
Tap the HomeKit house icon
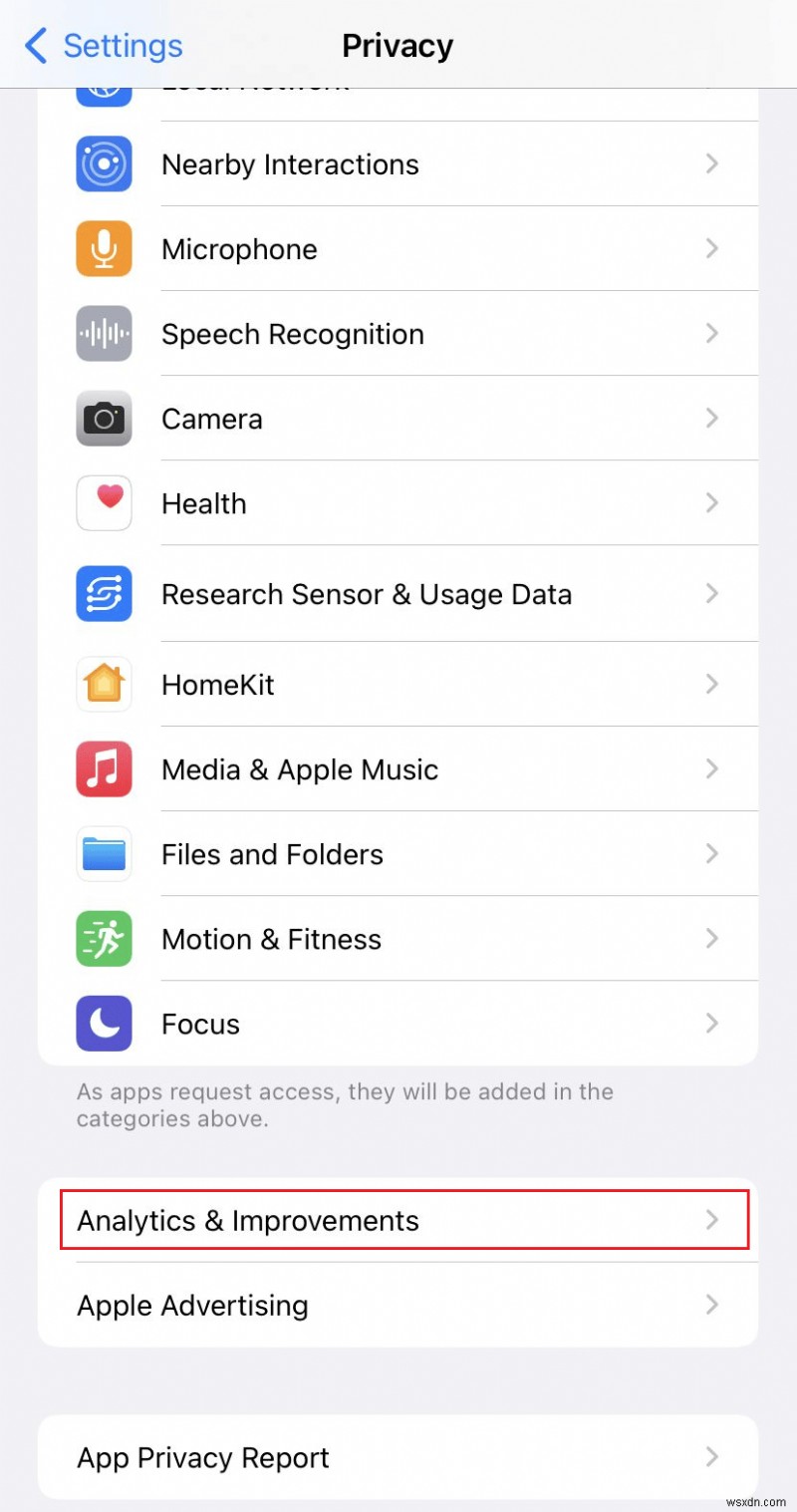[x=104, y=684]
